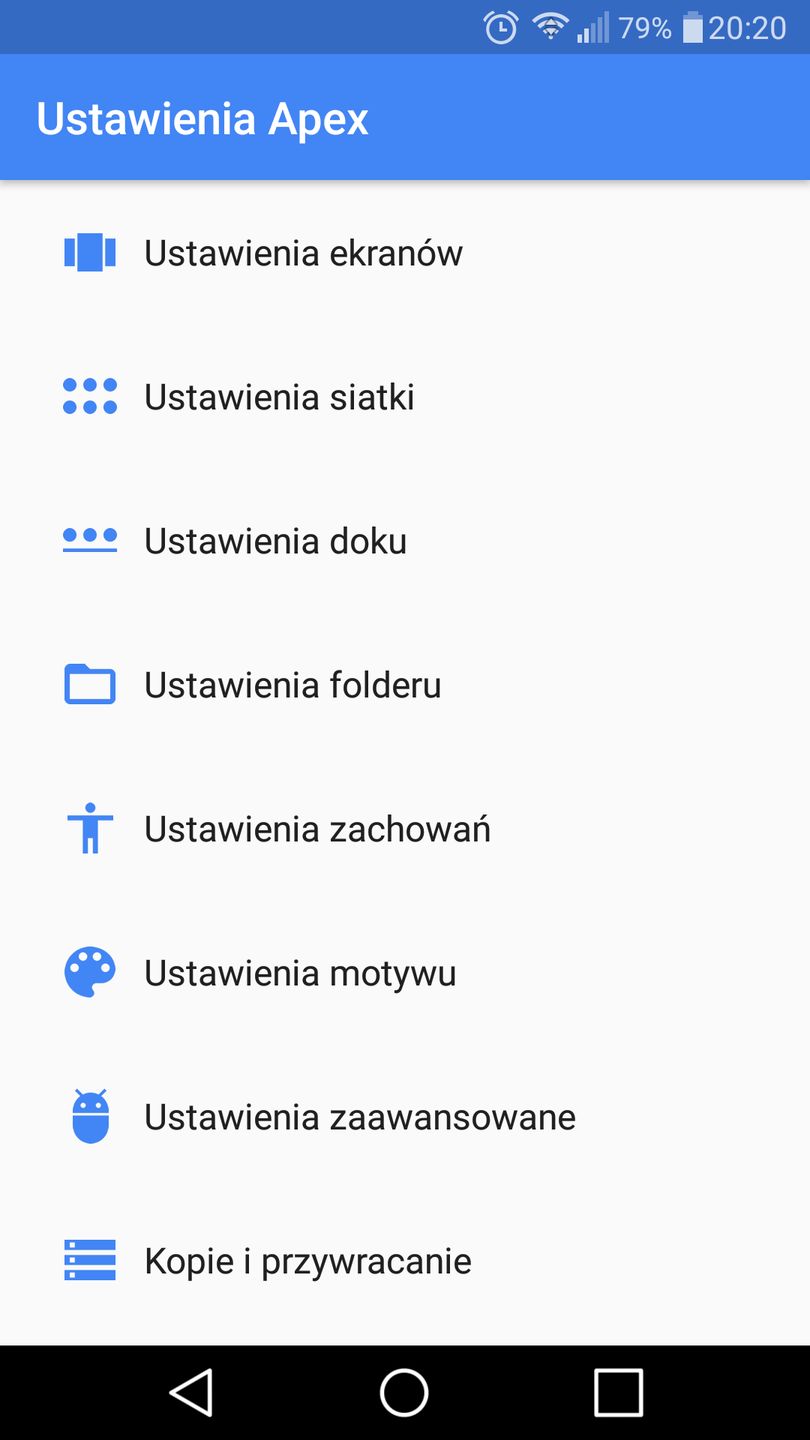Tap the Back navigation button

point(192,1392)
